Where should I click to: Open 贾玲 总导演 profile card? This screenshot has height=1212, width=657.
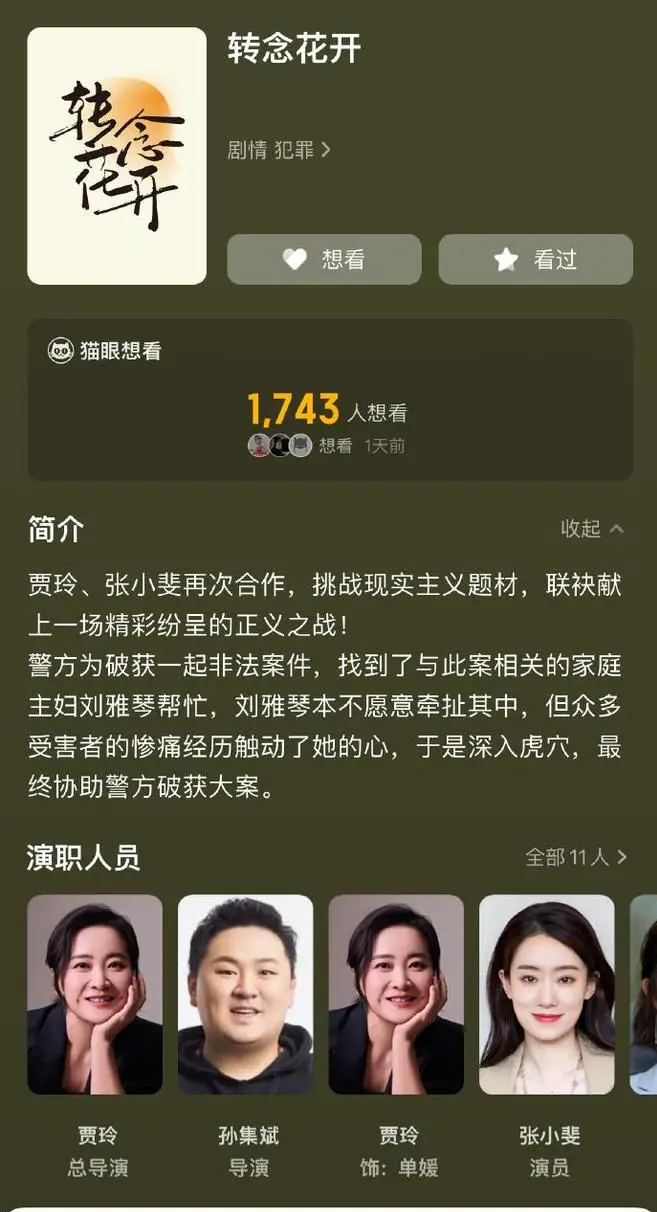[95, 1037]
